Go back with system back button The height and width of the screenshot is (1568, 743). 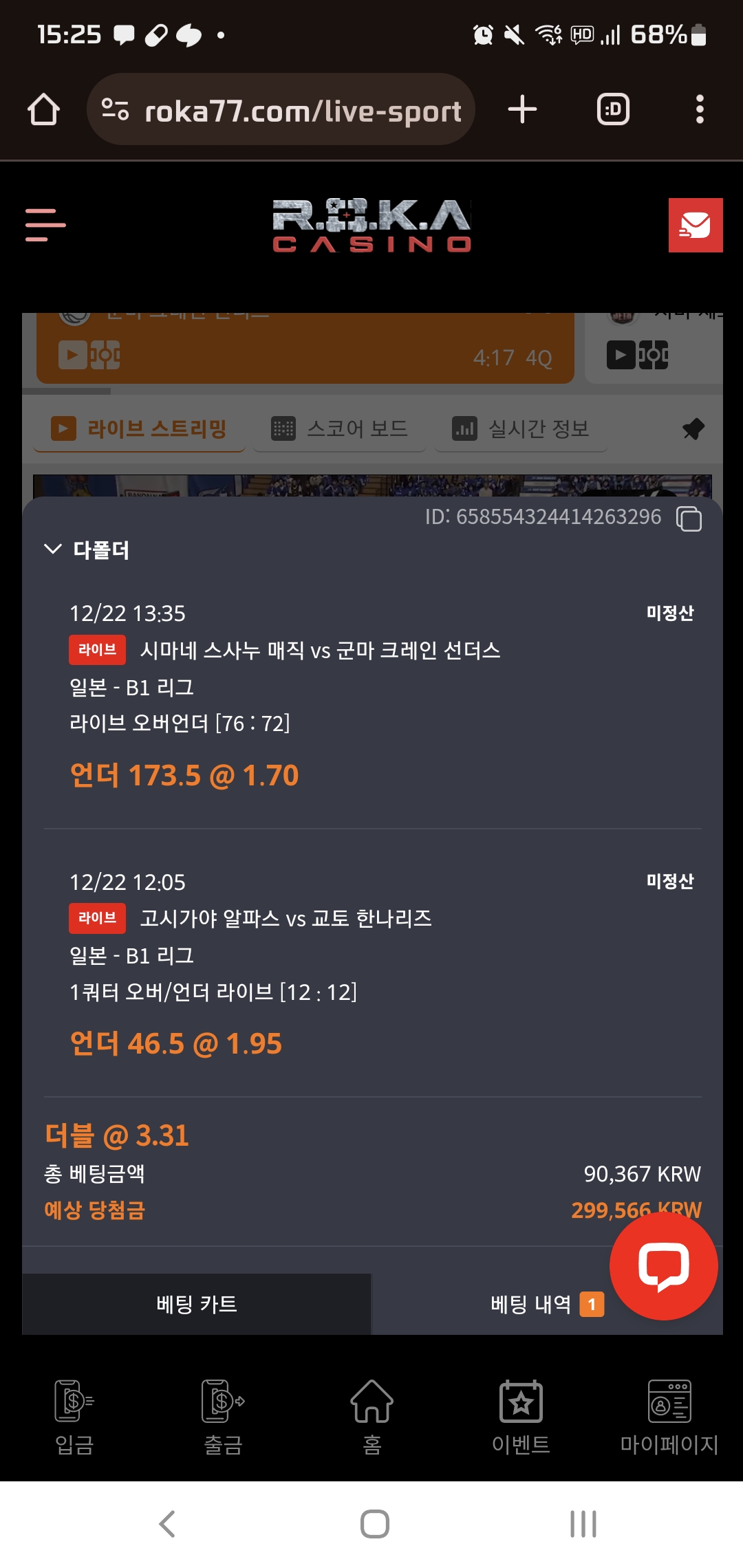[167, 1523]
